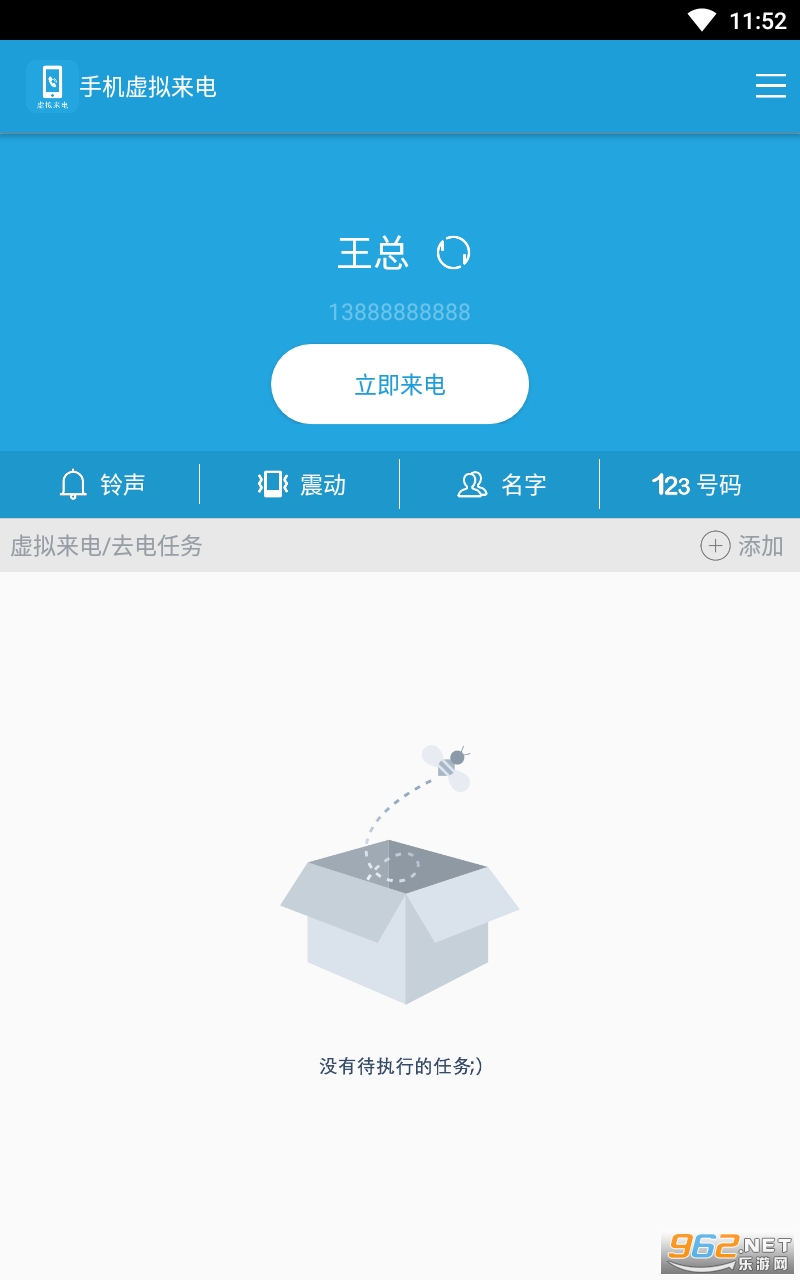The image size is (800, 1280).
Task: Open the hamburger menu
Action: pyautogui.click(x=770, y=86)
